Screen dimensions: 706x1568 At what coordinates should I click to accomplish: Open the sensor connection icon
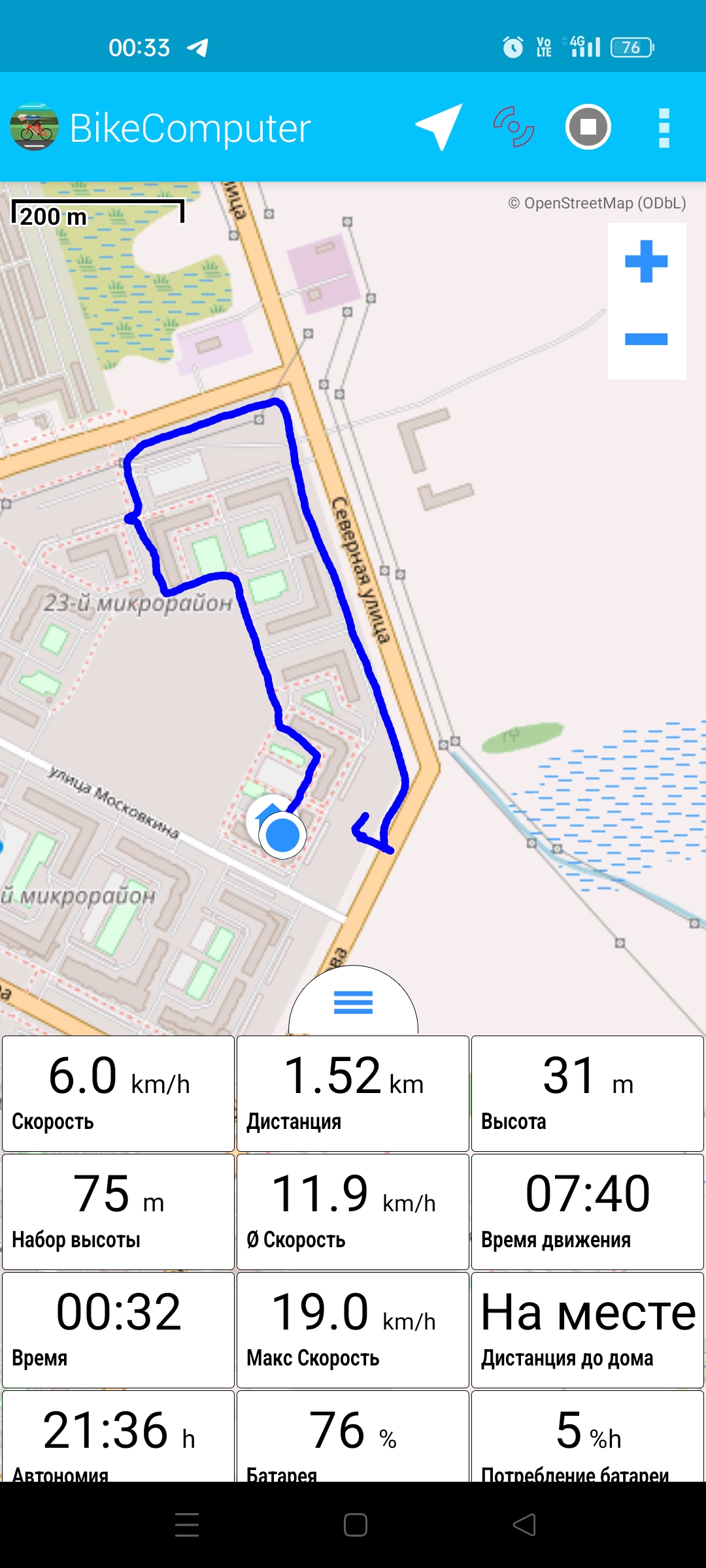(514, 127)
